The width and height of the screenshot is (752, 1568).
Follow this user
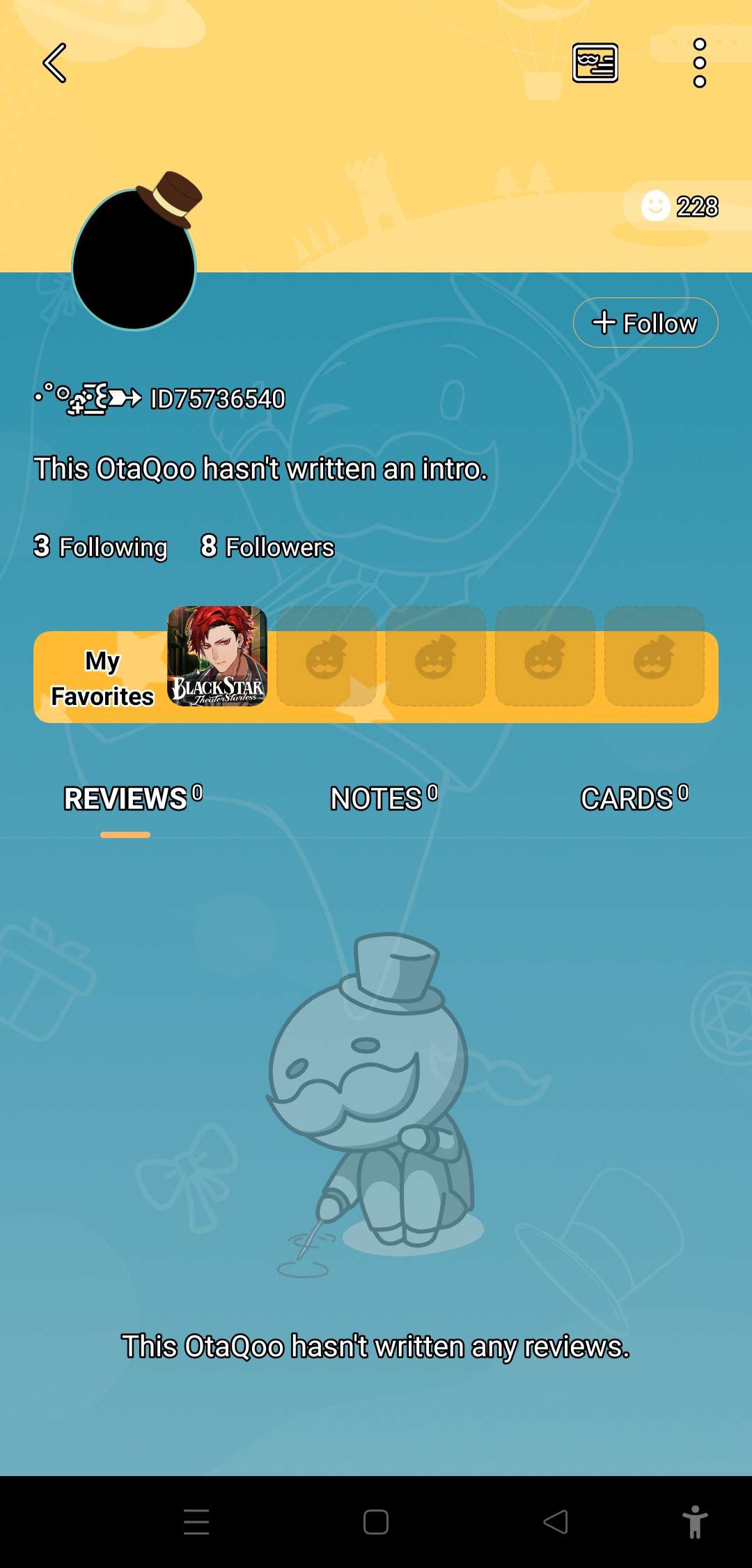click(x=645, y=323)
